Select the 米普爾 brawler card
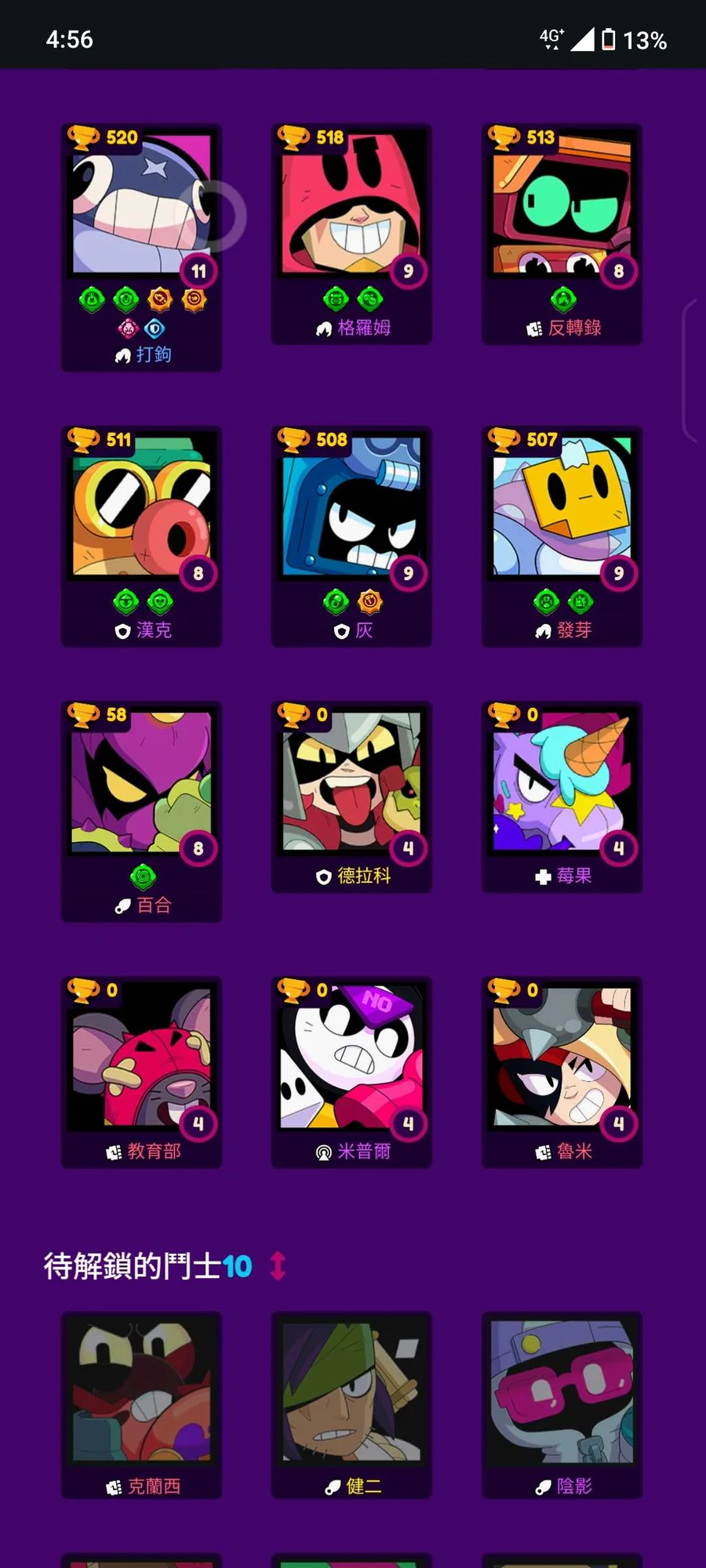The image size is (706, 1568). (x=351, y=1073)
